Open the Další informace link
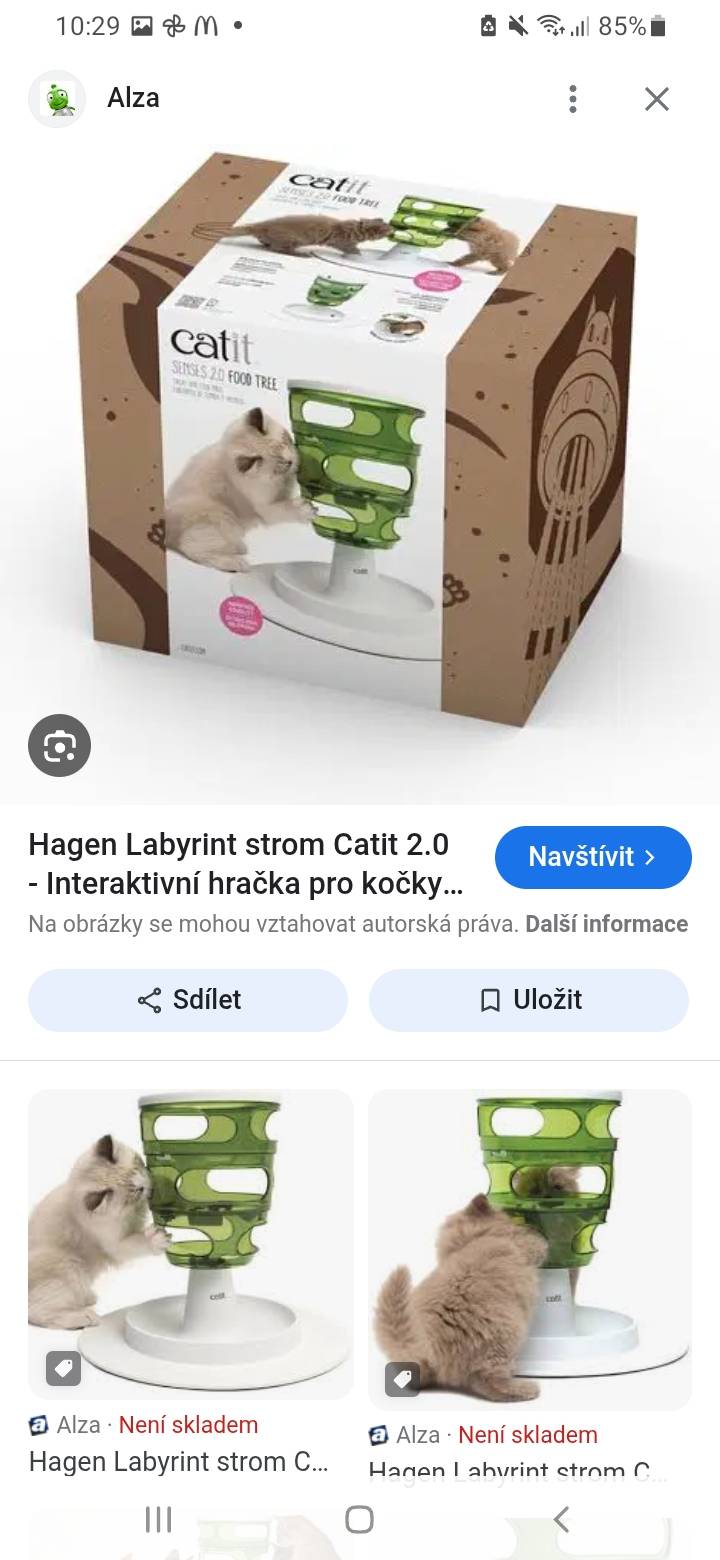 607,924
